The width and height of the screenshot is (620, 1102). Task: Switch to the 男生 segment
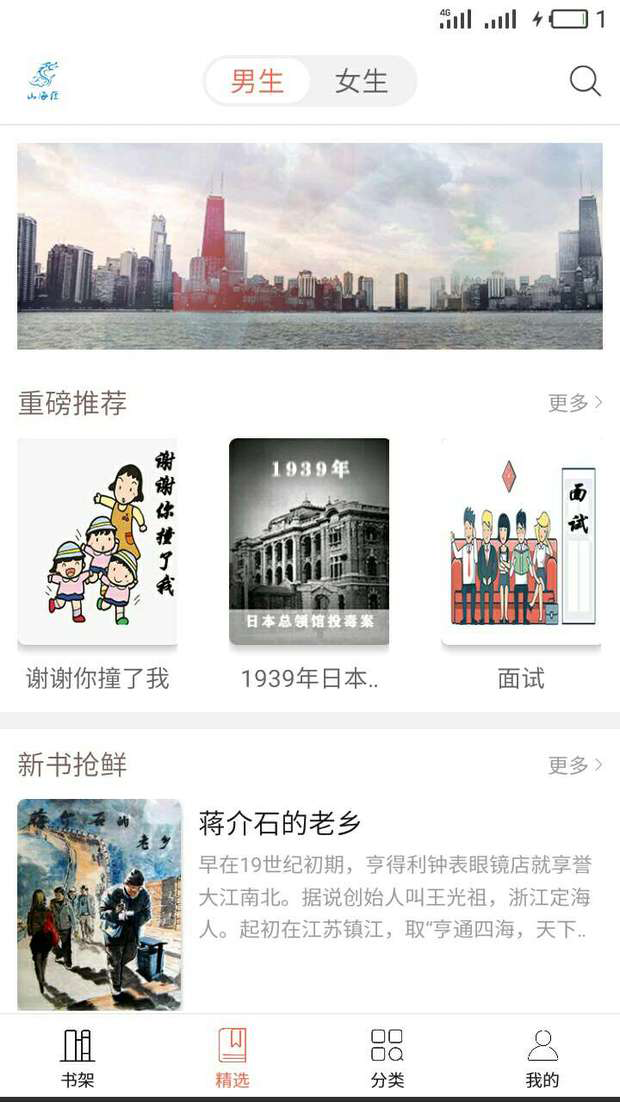257,81
